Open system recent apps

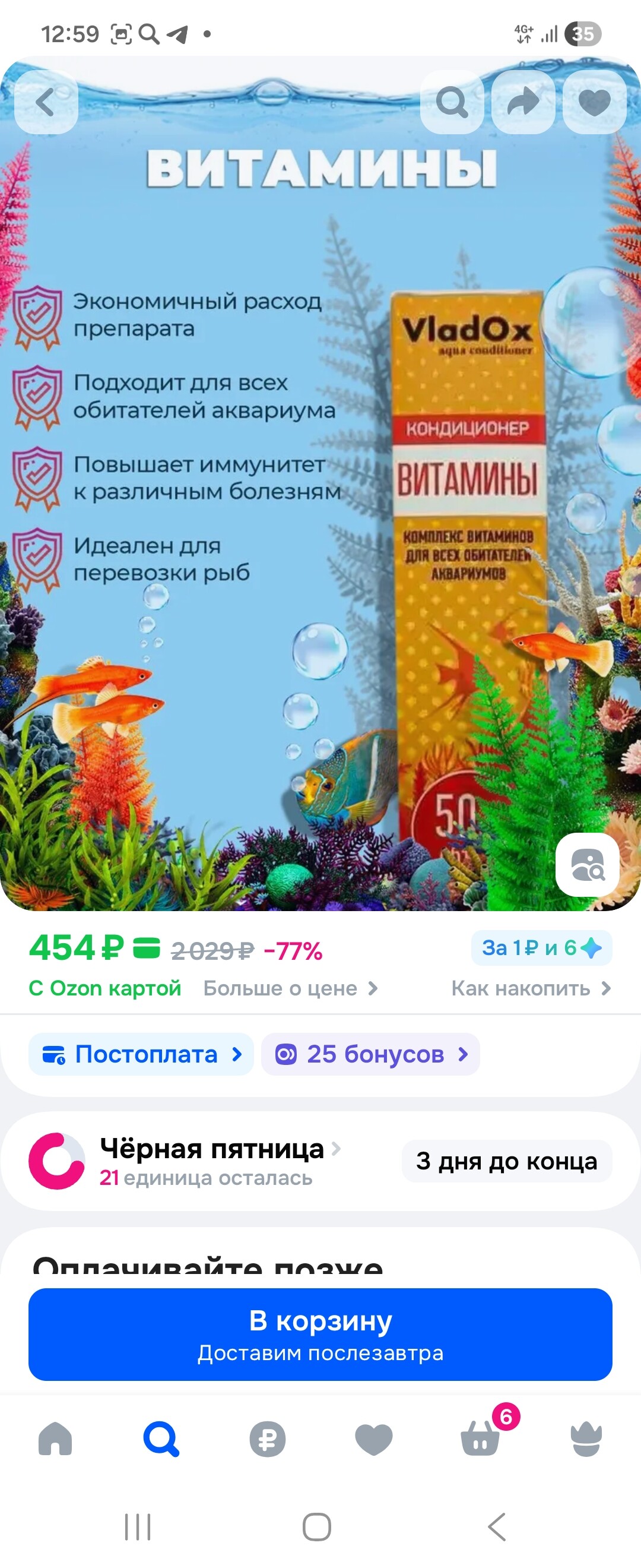[138, 1526]
